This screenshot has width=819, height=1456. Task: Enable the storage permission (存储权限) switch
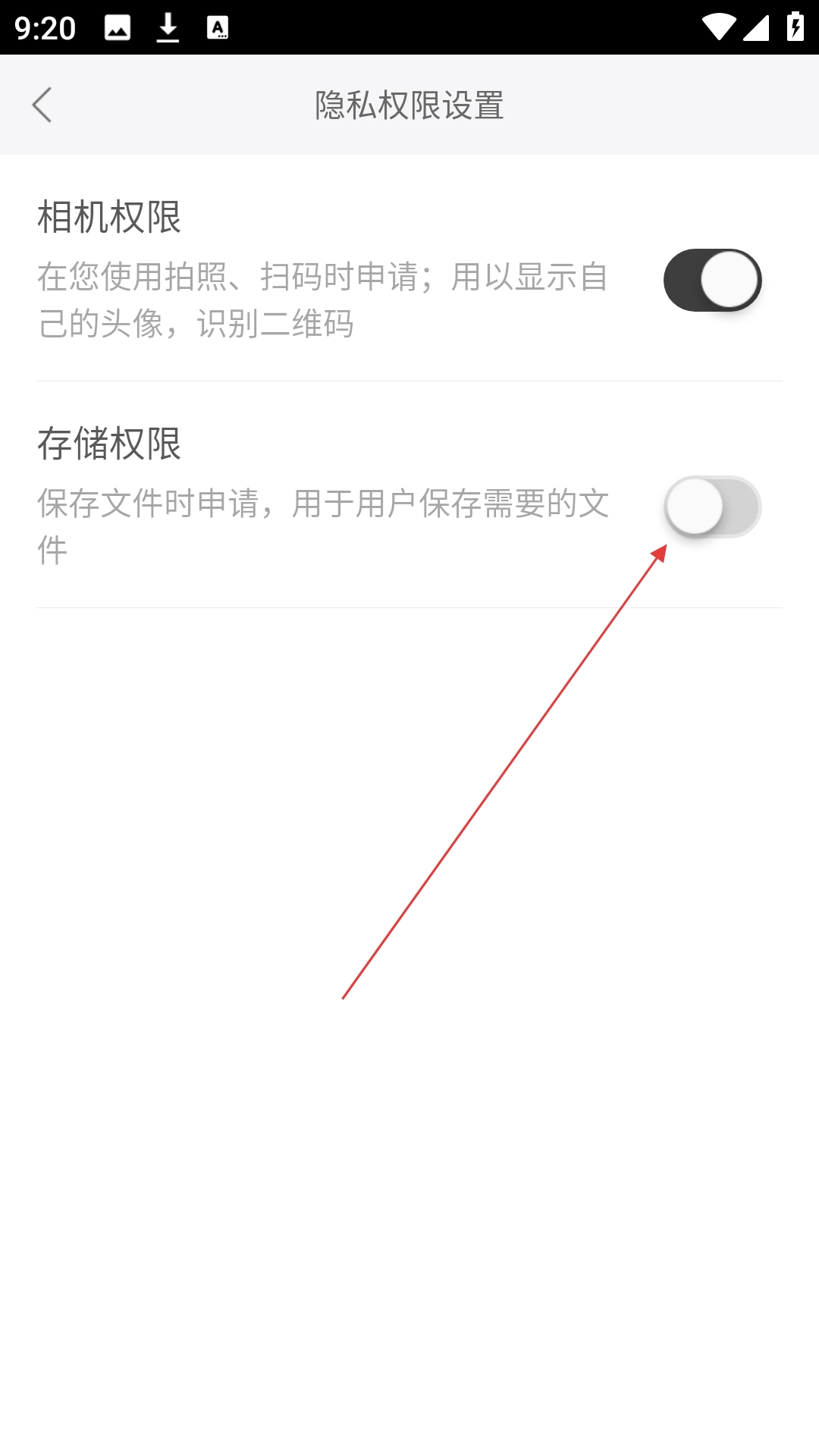[712, 507]
